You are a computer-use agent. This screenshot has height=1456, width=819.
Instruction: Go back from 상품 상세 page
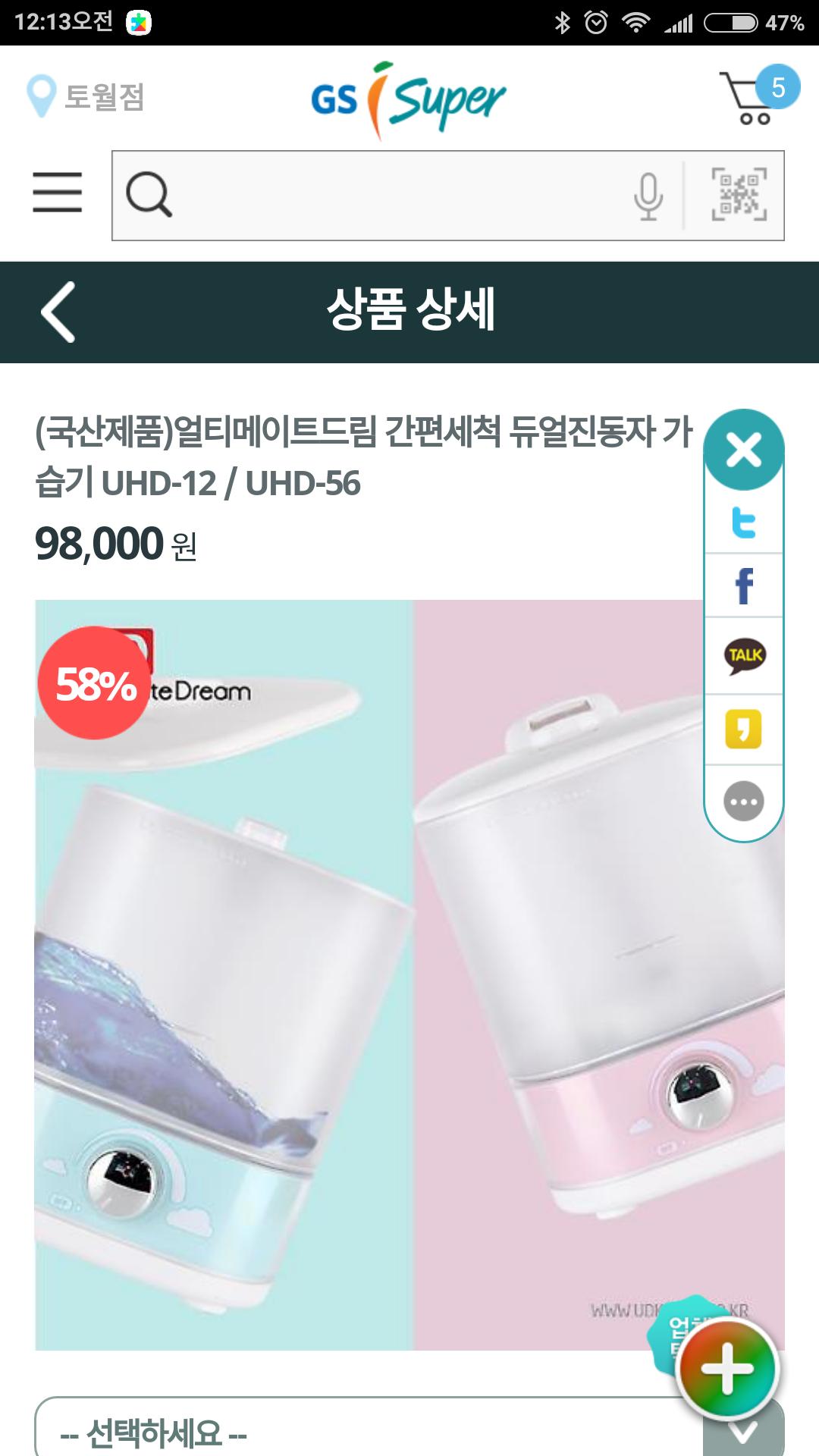(58, 312)
